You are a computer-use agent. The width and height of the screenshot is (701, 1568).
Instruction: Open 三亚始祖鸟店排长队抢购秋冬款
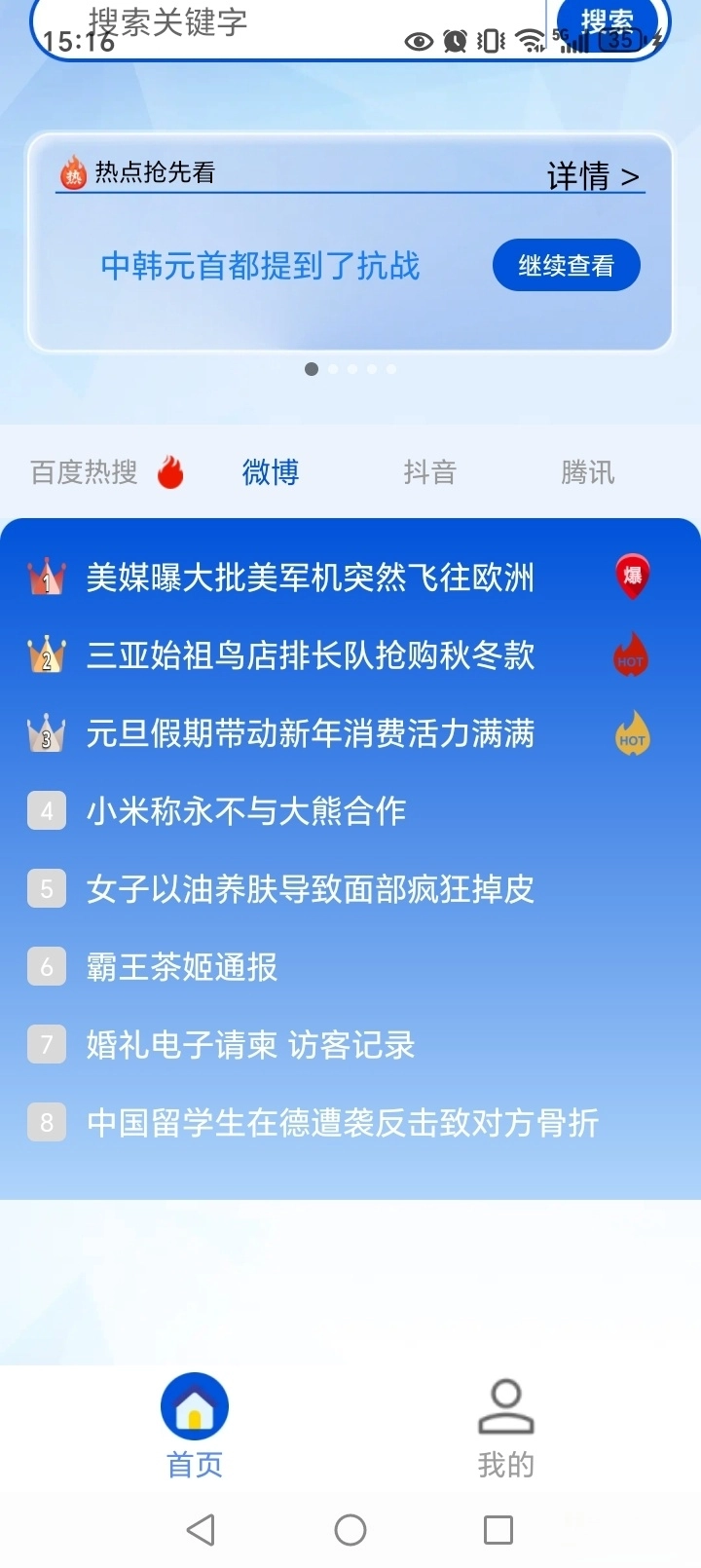[x=310, y=655]
